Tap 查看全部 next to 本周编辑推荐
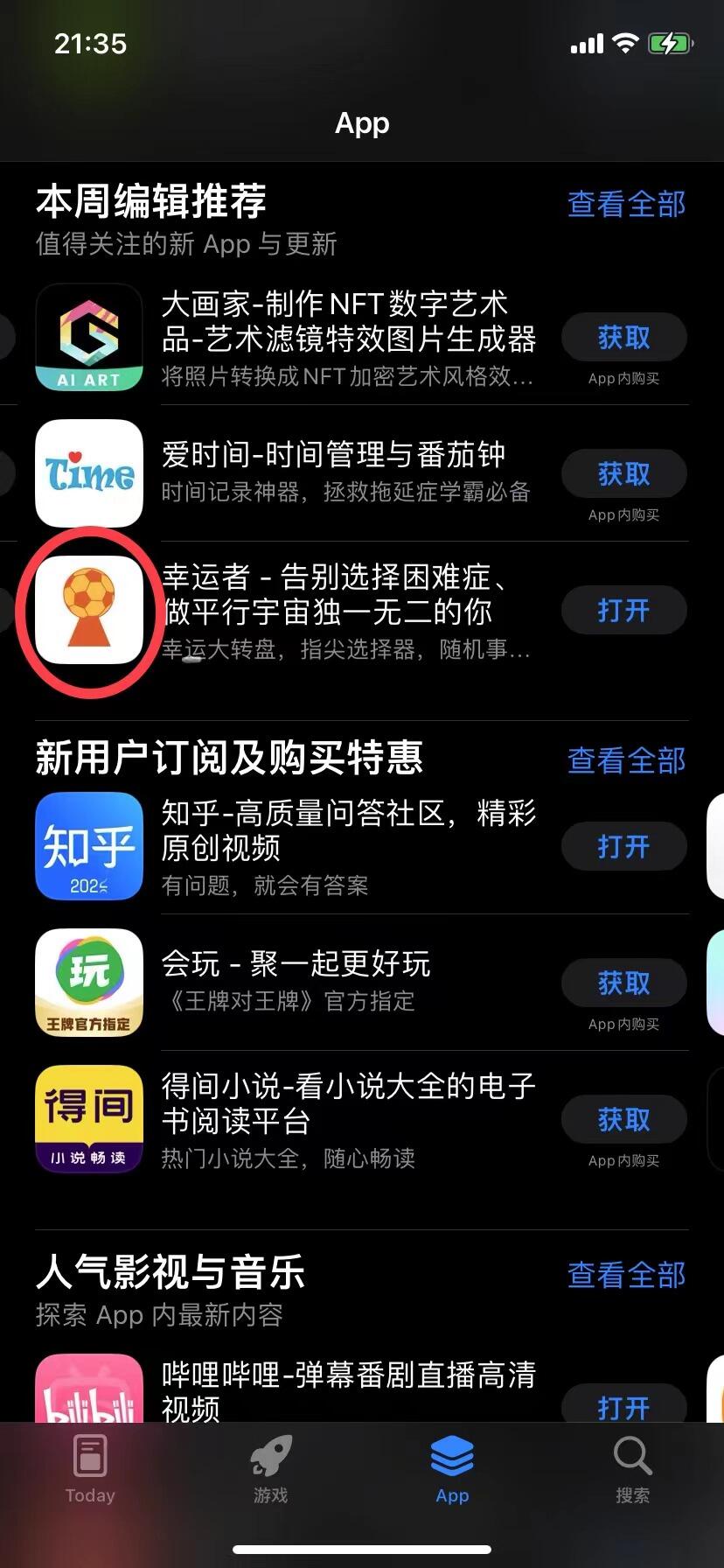Image resolution: width=724 pixels, height=1568 pixels. (x=626, y=204)
